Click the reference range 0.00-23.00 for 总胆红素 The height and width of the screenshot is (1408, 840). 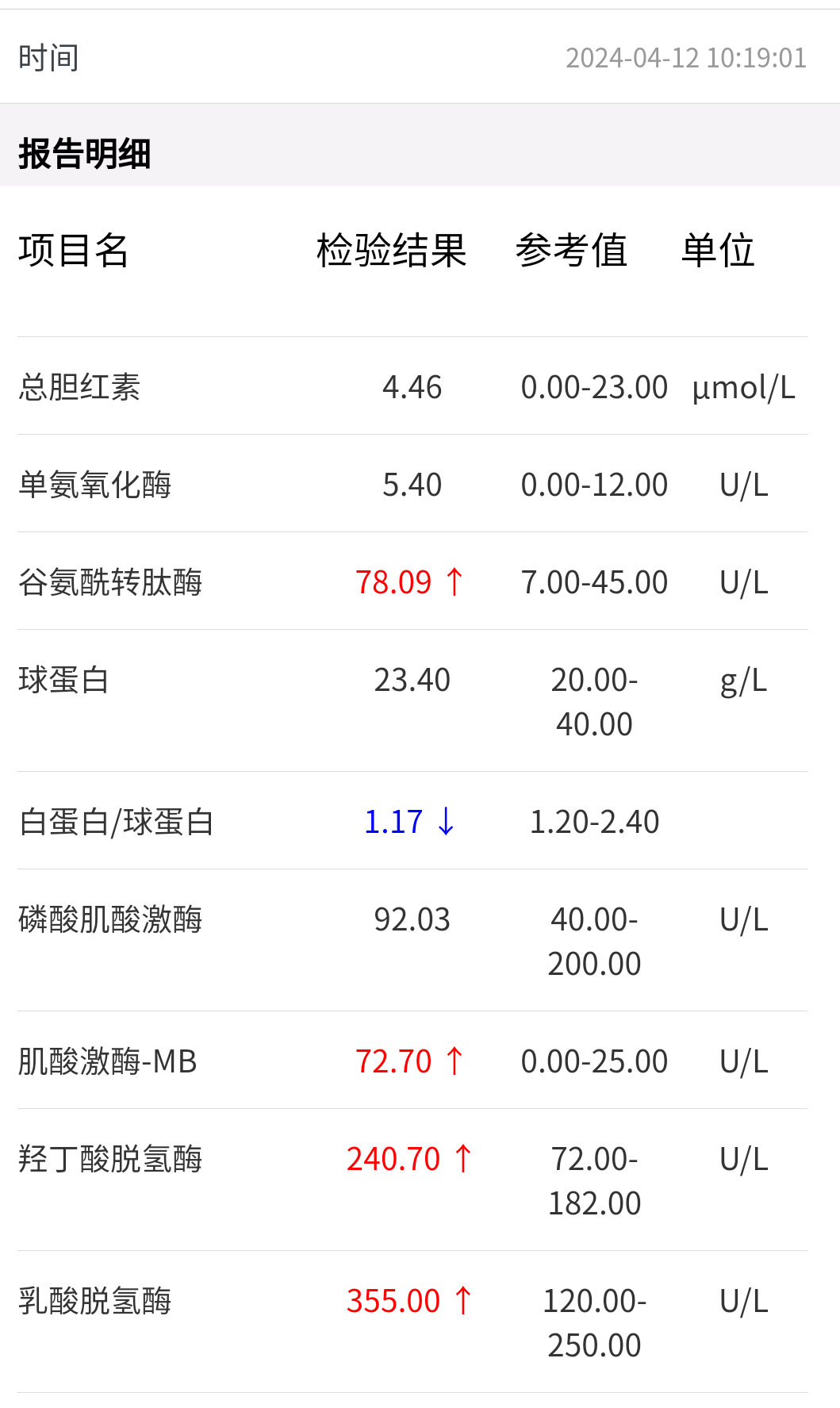(x=595, y=386)
